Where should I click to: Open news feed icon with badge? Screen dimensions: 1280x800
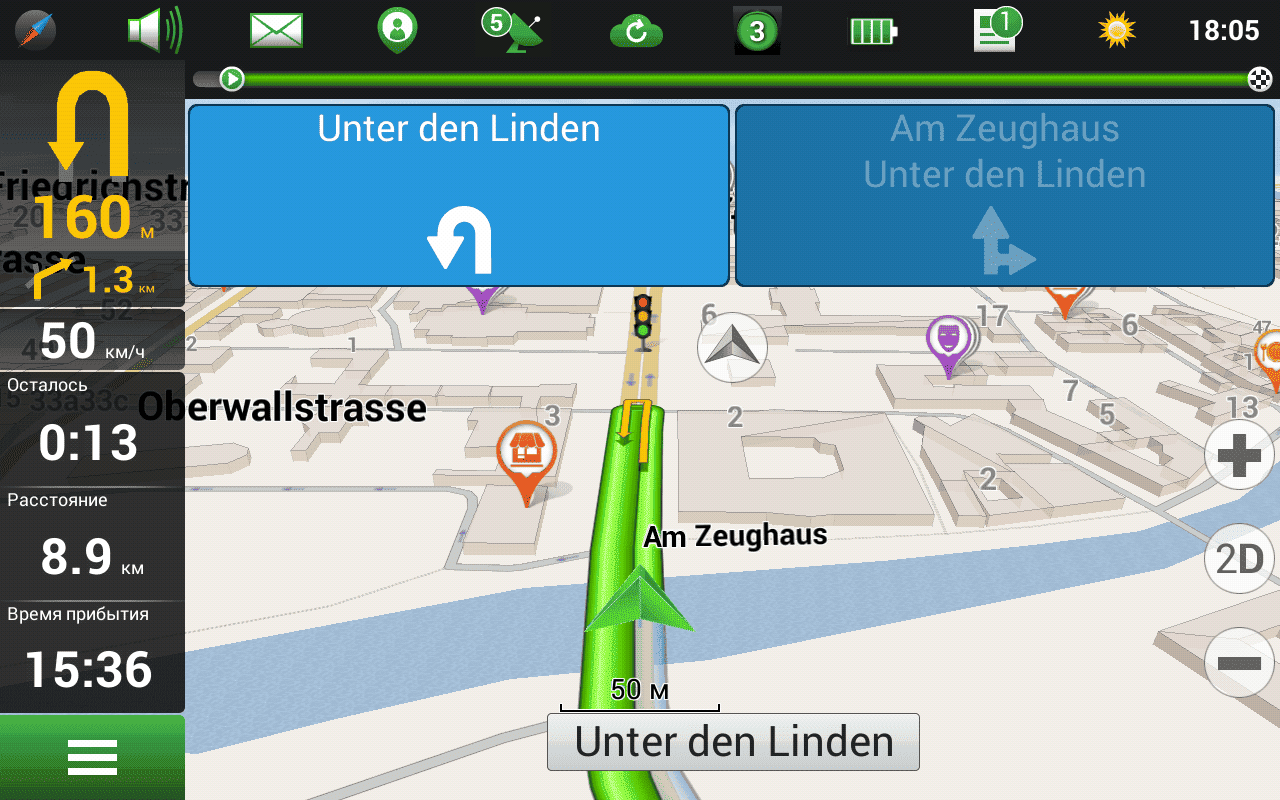click(995, 30)
